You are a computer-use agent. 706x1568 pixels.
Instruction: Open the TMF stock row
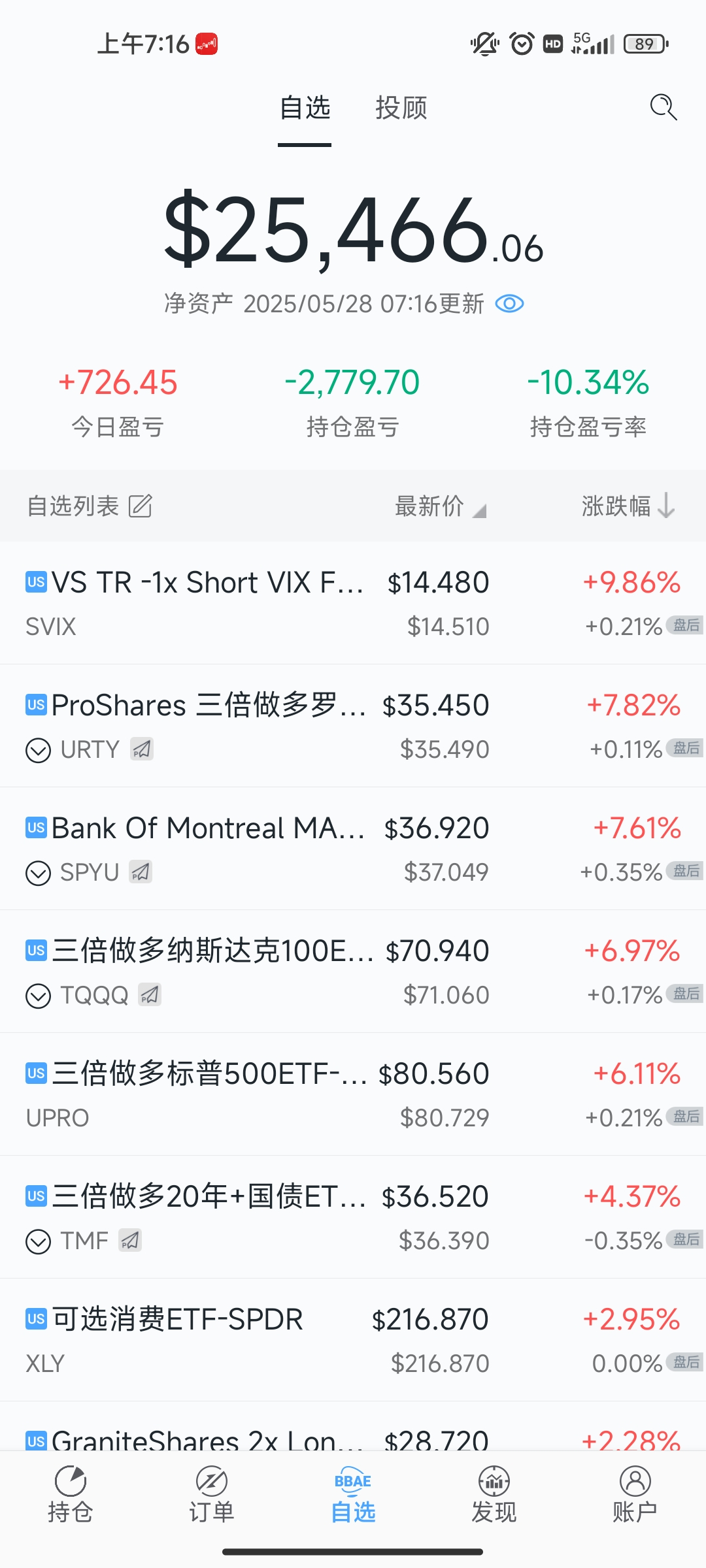click(x=353, y=1217)
